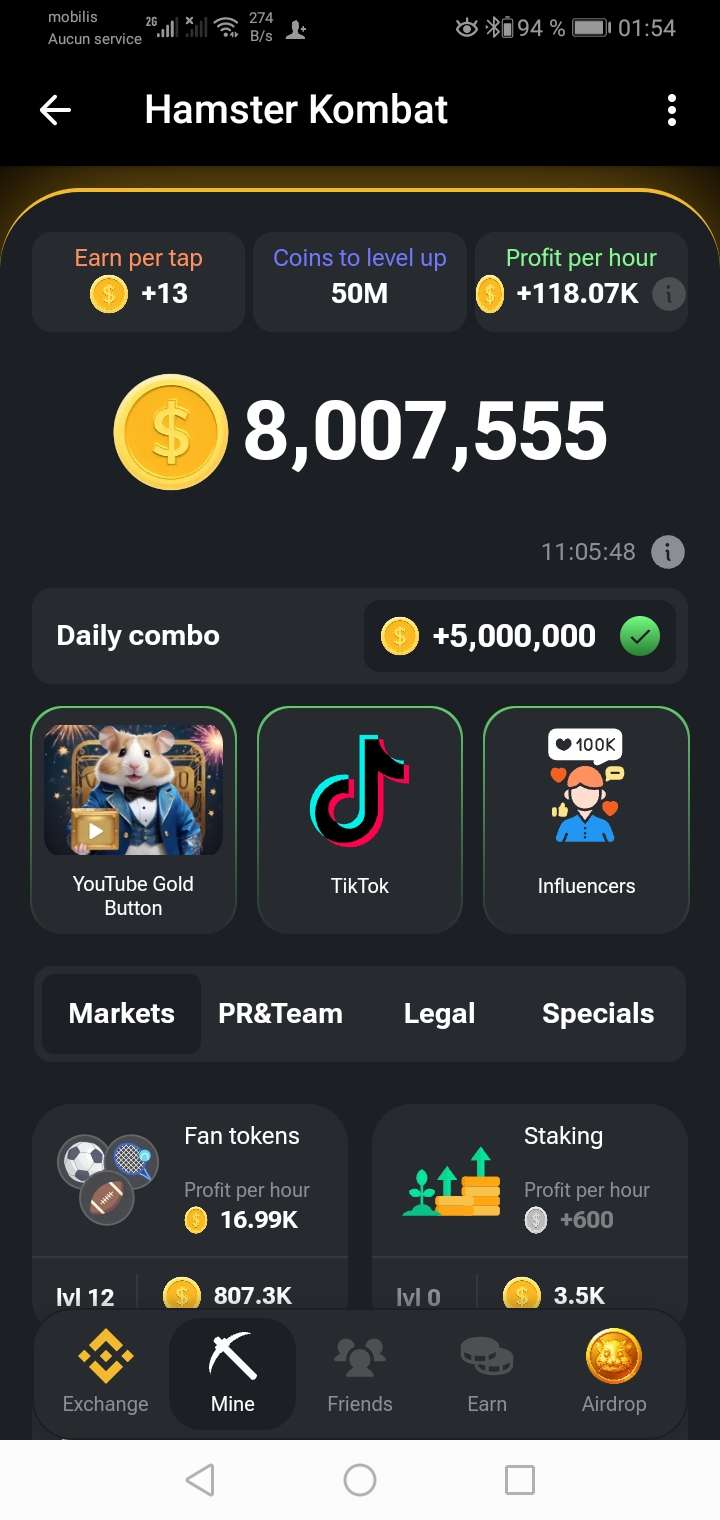Viewport: 720px width, 1520px height.
Task: Switch to the Specials tab
Action: tap(598, 1013)
